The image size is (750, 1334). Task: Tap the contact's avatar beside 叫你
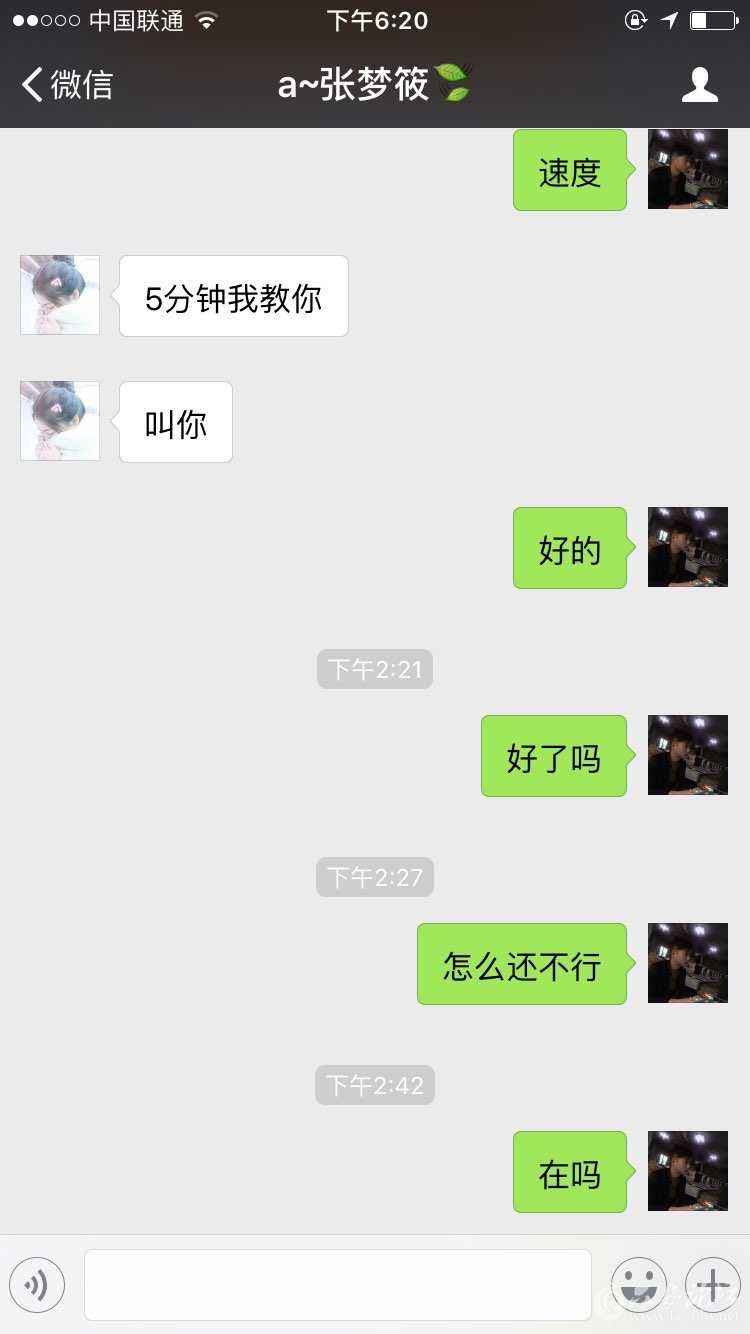(60, 421)
